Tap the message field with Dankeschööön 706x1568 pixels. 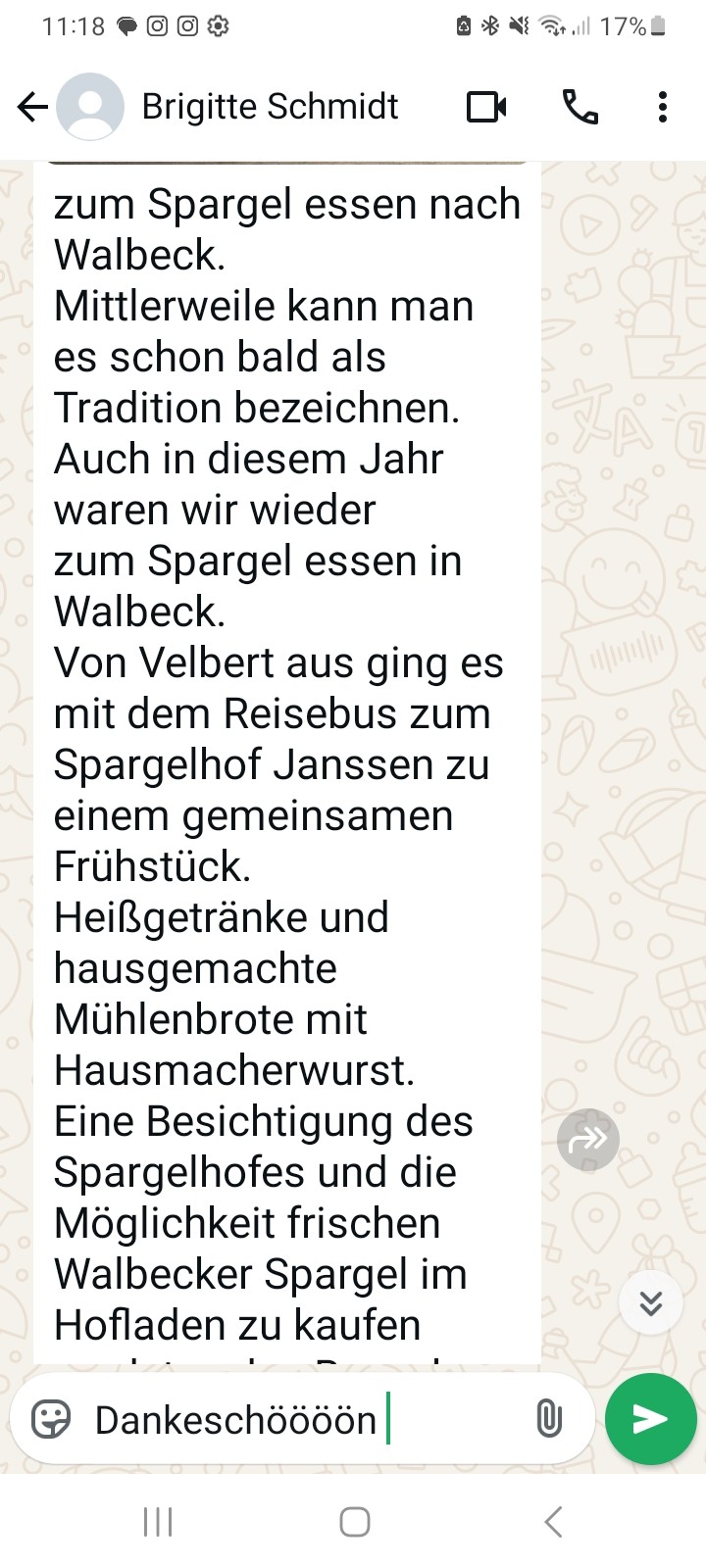(294, 1419)
